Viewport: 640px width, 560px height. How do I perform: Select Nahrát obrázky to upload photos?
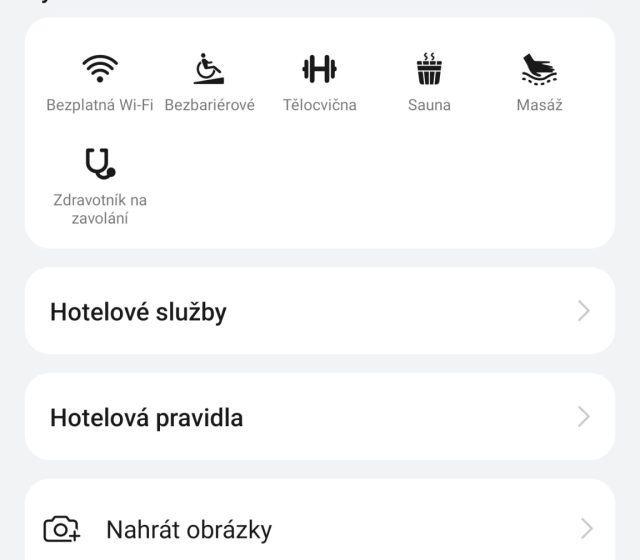pos(319,528)
